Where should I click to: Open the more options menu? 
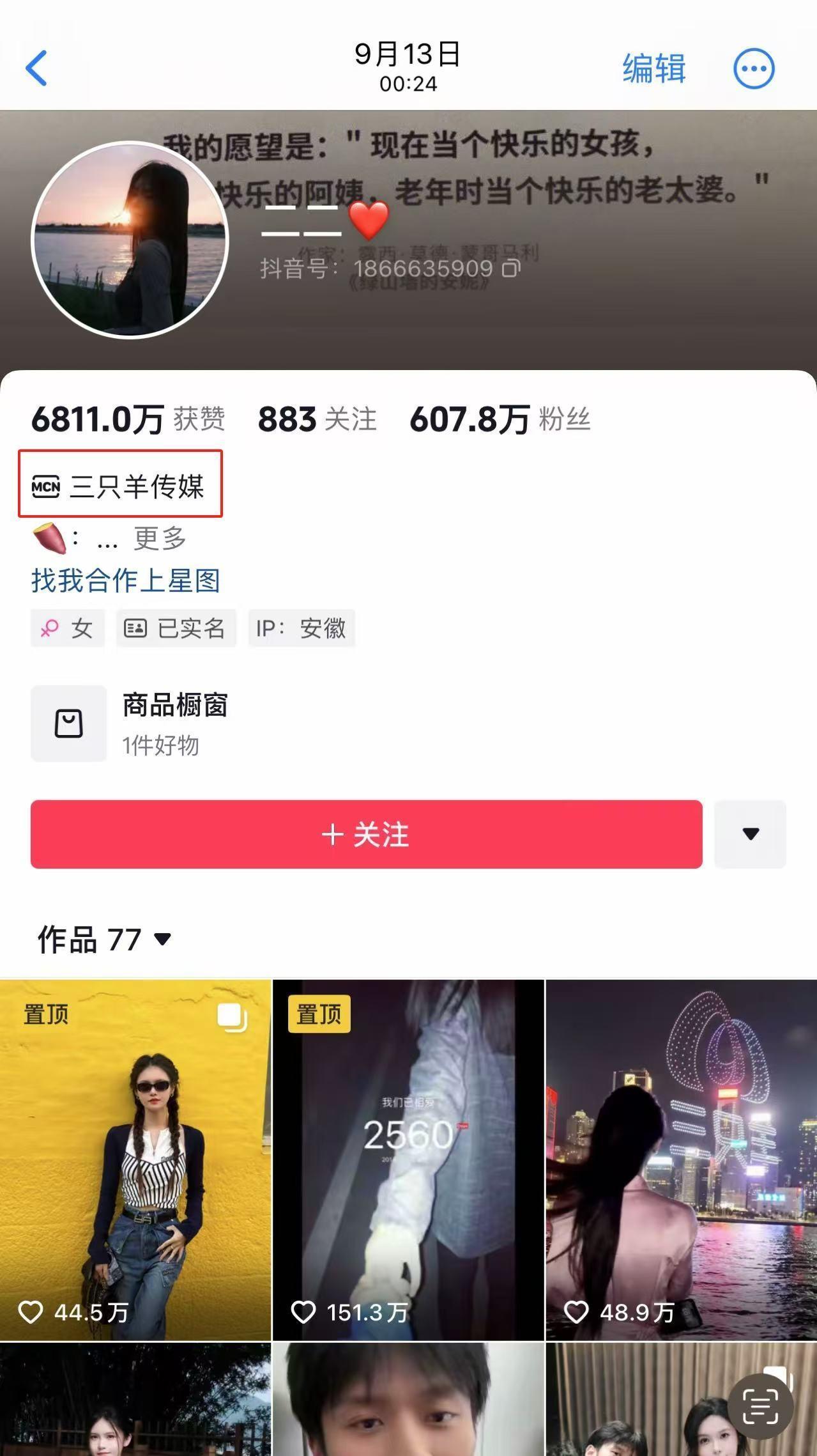tap(754, 68)
